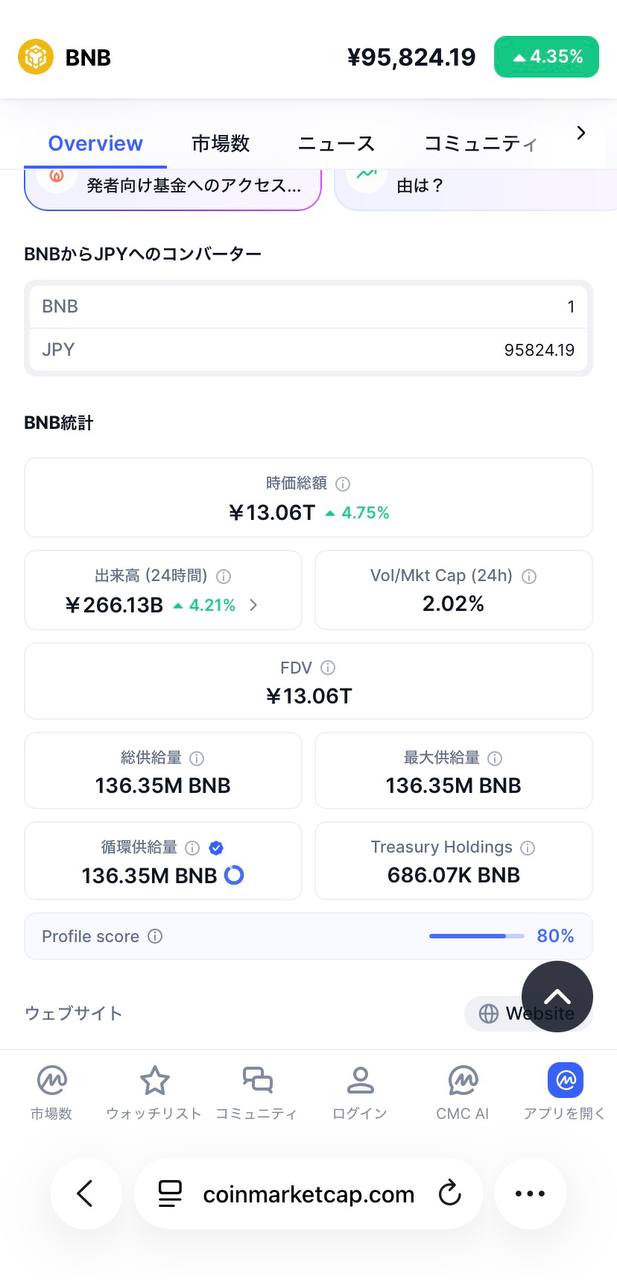The height and width of the screenshot is (1280, 617).
Task: Show info for FDV
Action: (x=328, y=668)
